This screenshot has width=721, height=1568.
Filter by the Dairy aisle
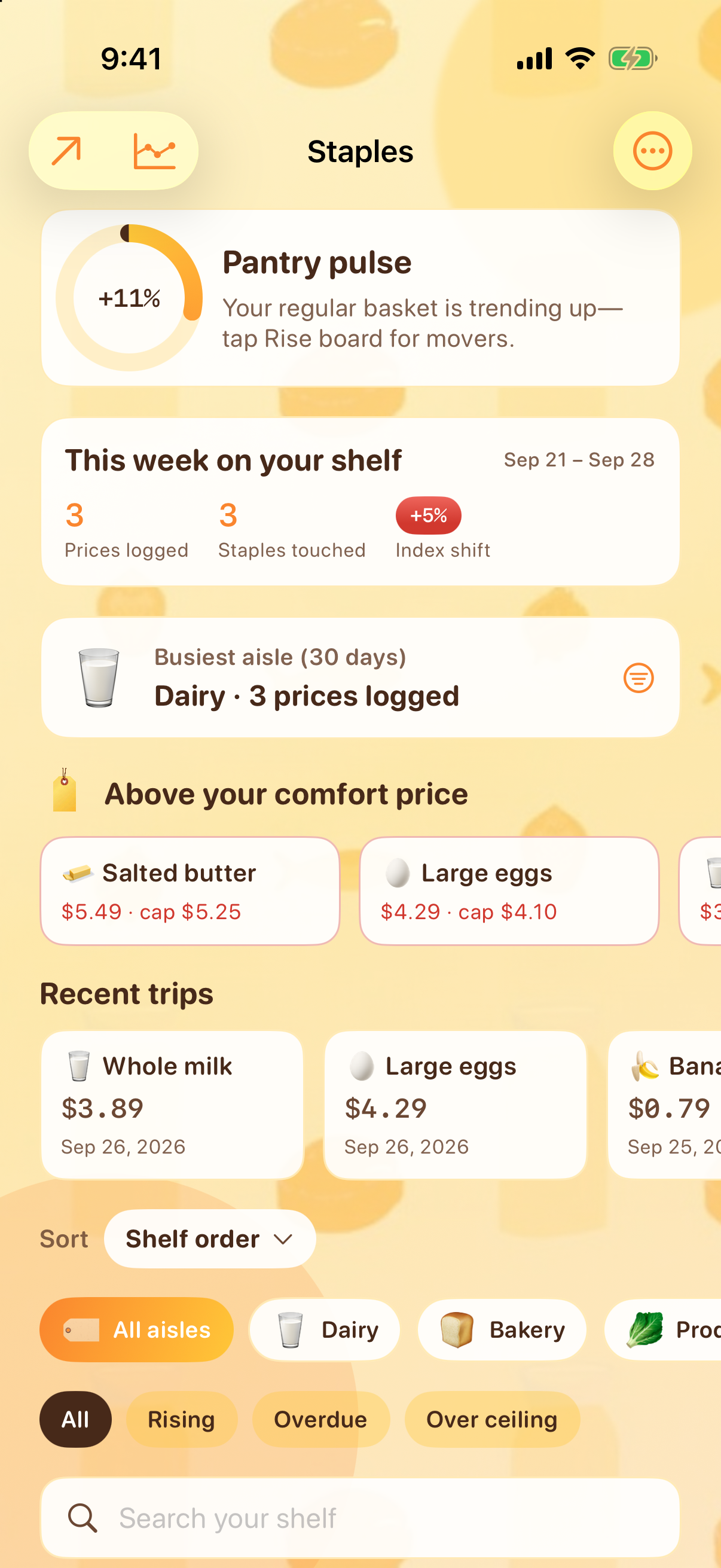[324, 1329]
